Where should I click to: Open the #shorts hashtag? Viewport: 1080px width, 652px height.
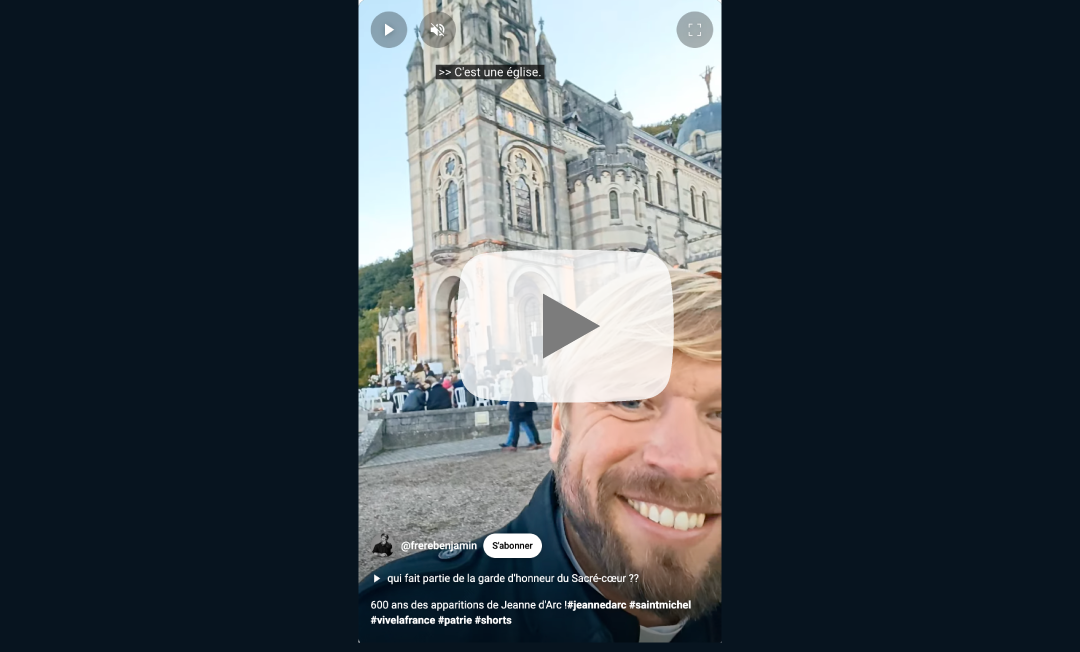coord(493,620)
